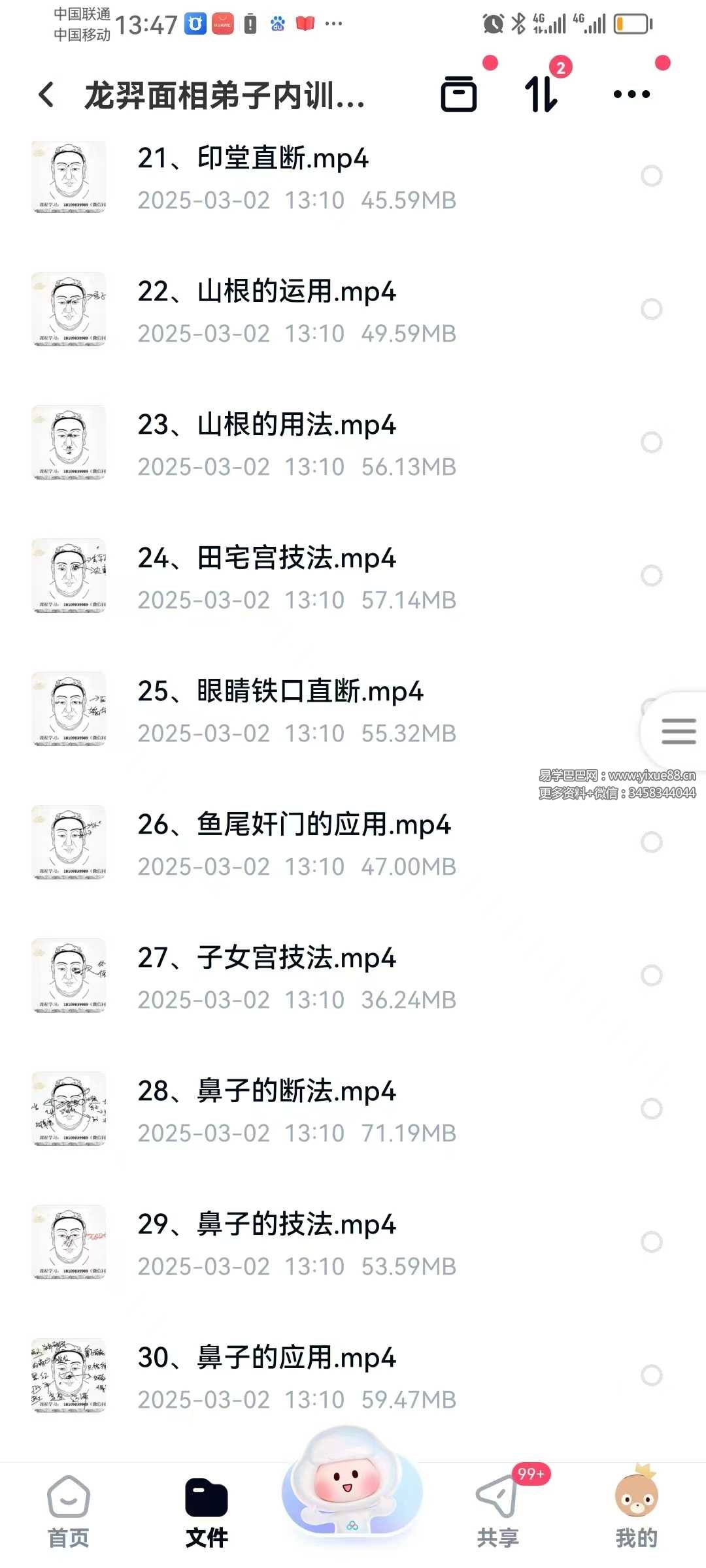Open the file 23、山根的用法.mp4

click(267, 425)
